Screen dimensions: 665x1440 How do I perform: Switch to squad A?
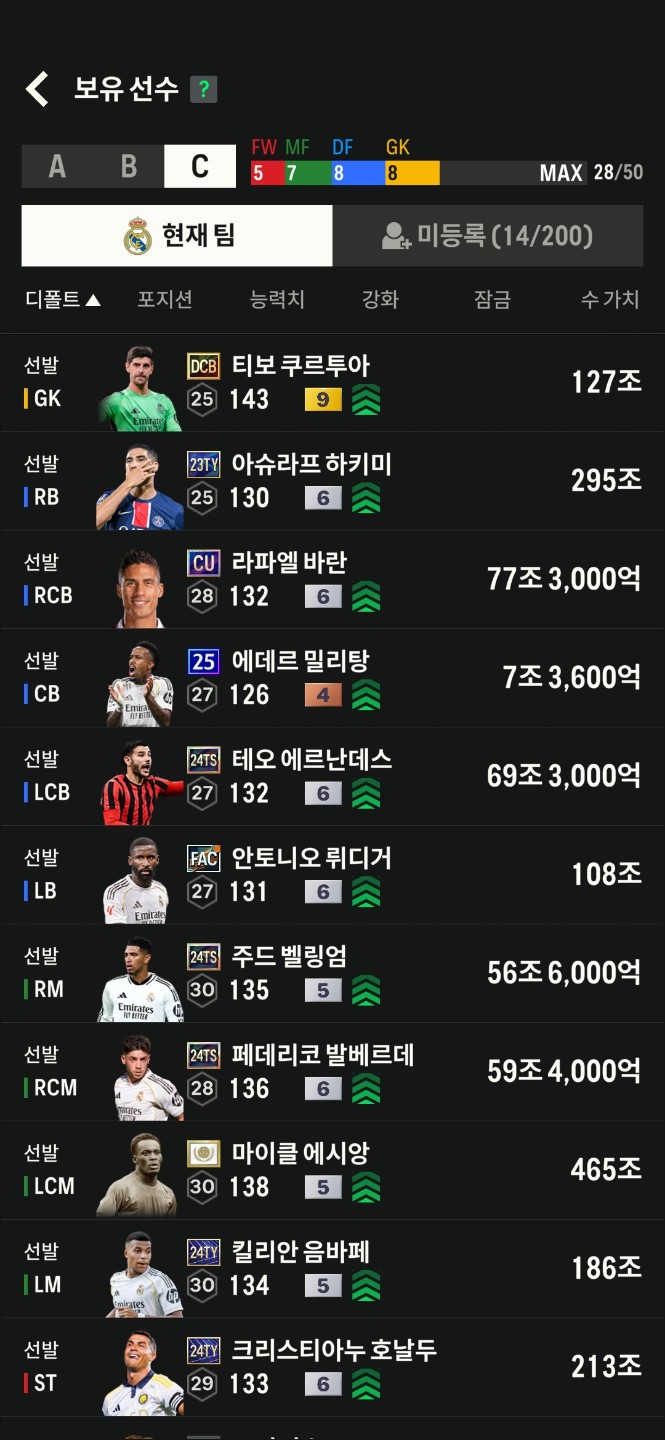(57, 166)
